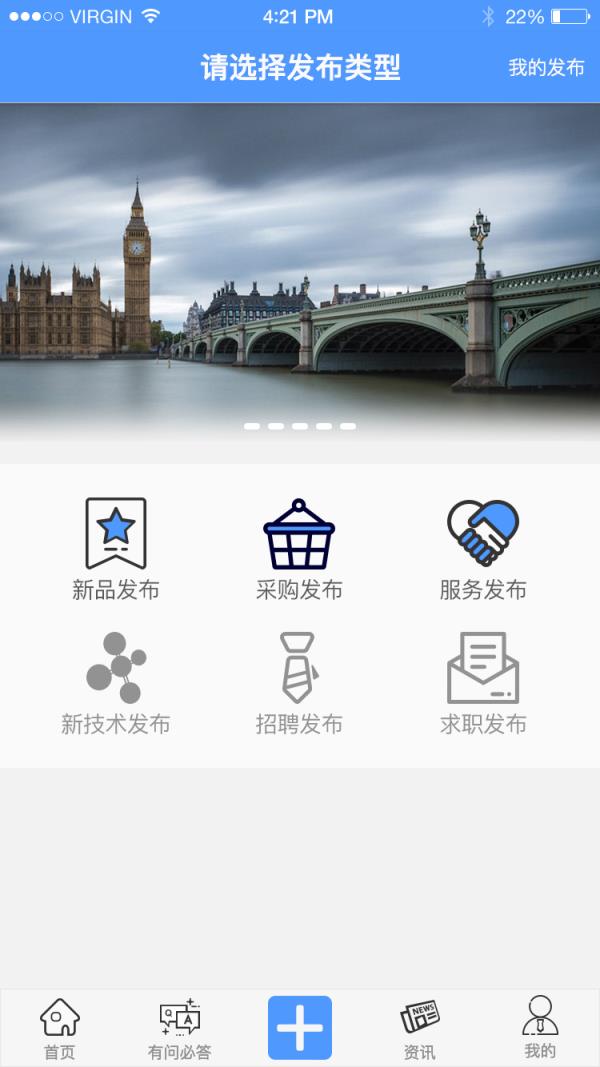Open 我的发布 in the header

(x=546, y=68)
